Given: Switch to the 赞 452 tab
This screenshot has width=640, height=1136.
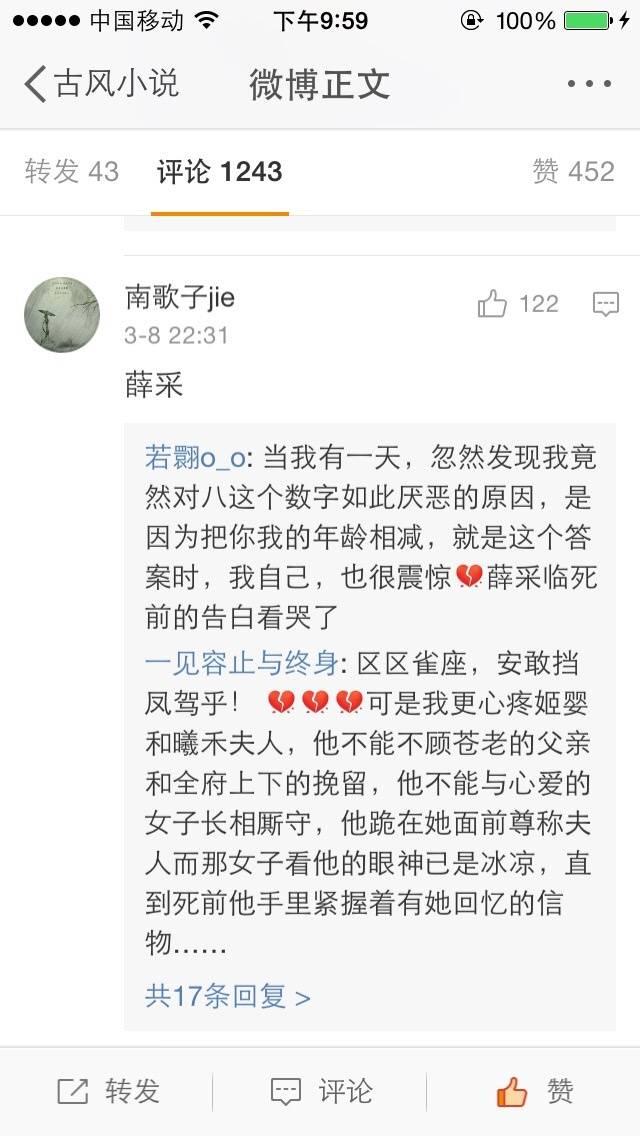Looking at the screenshot, I should tap(573, 172).
